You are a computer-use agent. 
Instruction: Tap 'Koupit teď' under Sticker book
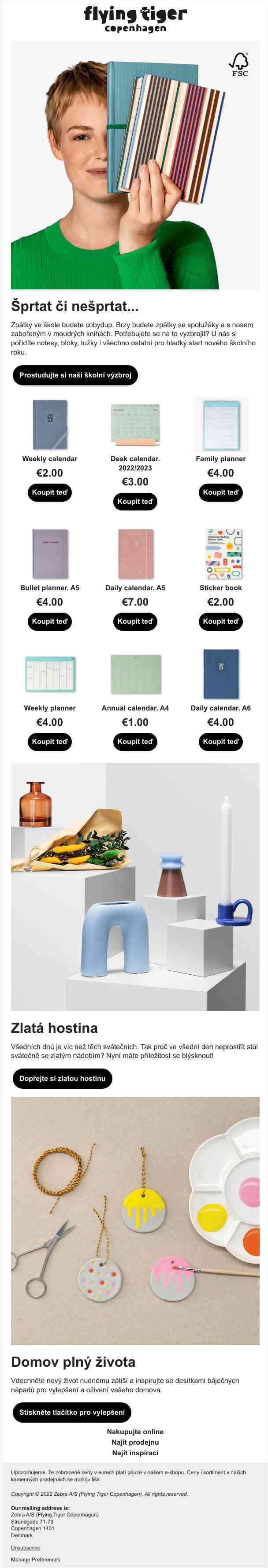pos(220,621)
